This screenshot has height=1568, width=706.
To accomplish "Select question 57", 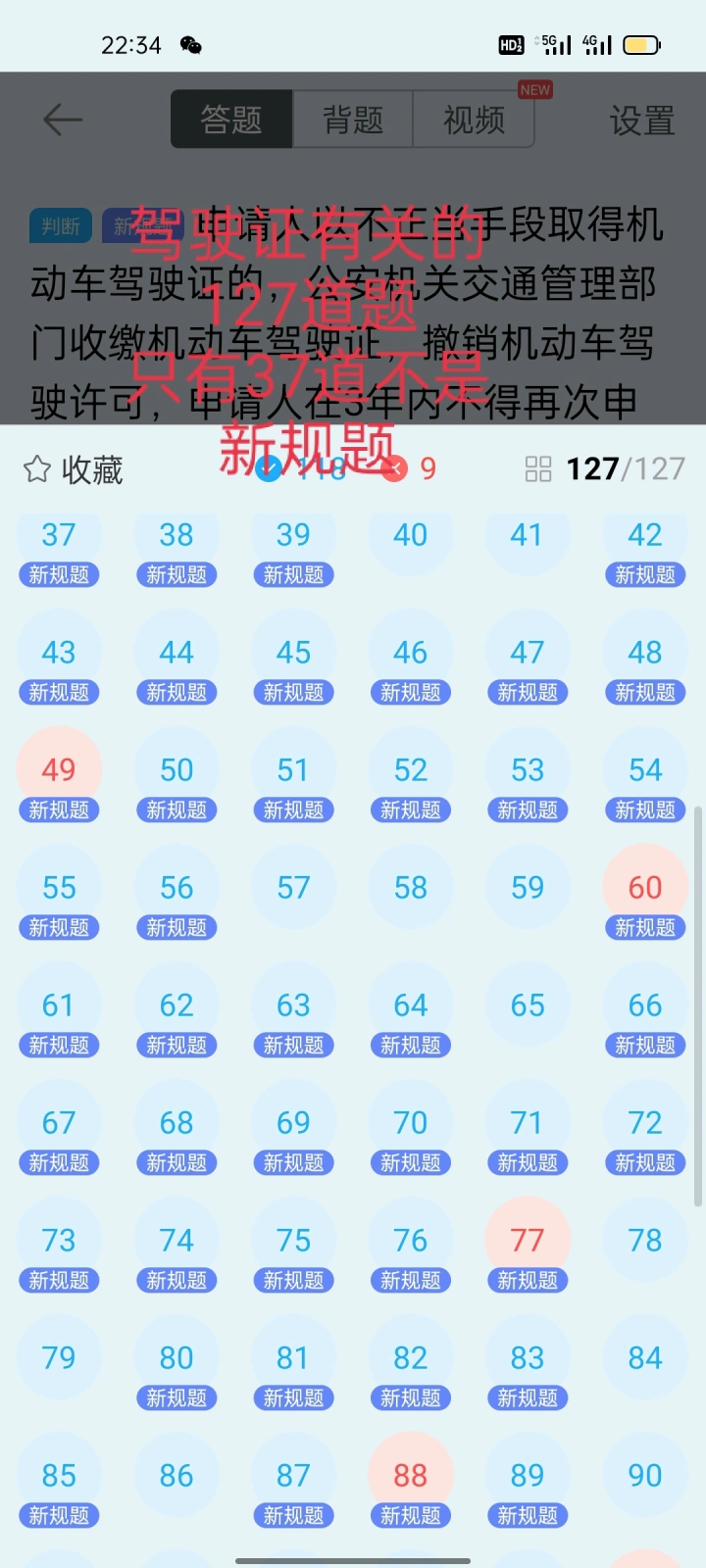I will (x=293, y=888).
